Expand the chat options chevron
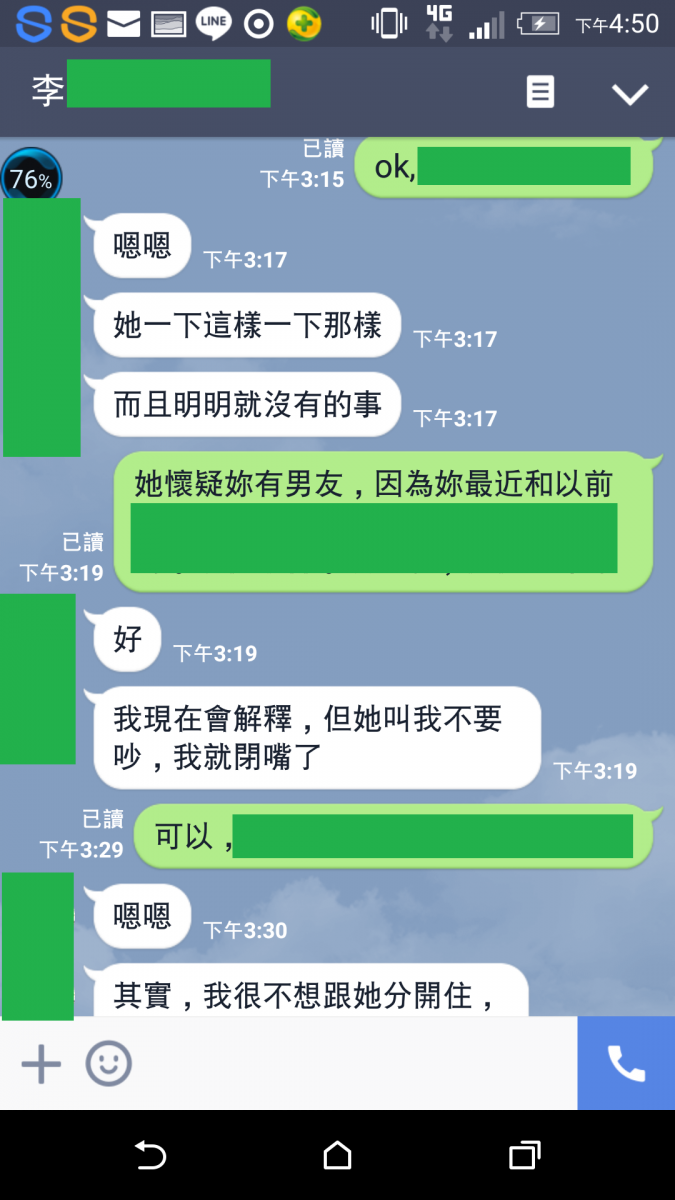Viewport: 675px width, 1200px height. [630, 94]
